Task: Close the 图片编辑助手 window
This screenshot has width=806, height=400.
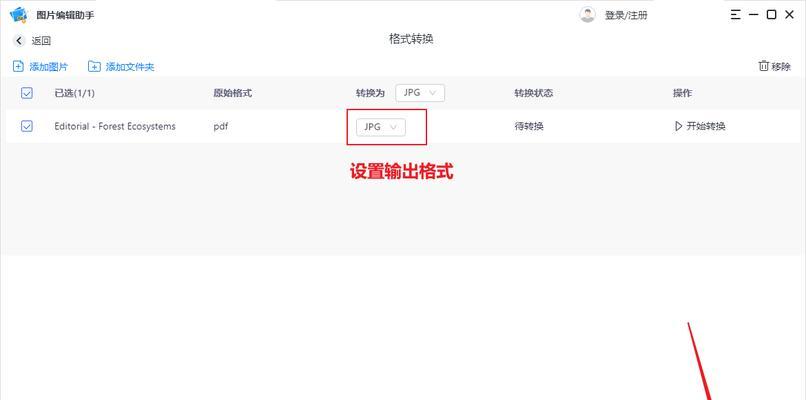Action: tap(789, 14)
